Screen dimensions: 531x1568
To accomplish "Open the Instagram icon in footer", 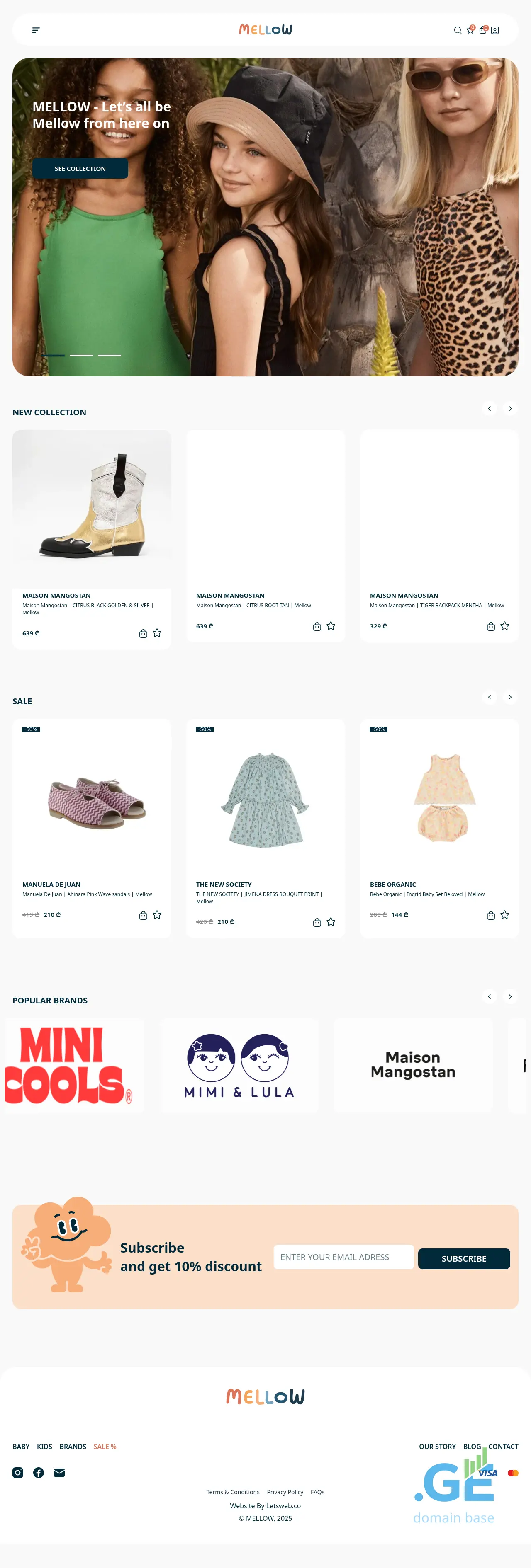I will coord(18,1472).
